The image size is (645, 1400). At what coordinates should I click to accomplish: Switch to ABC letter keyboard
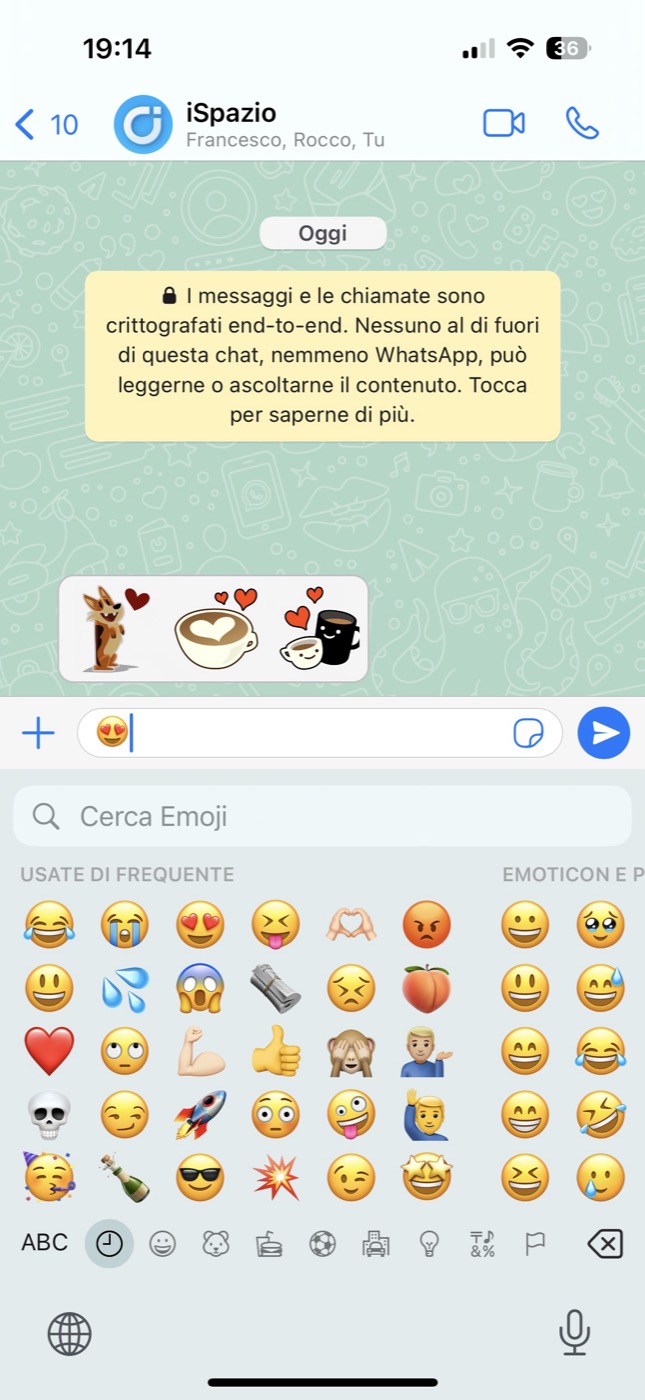point(45,1243)
